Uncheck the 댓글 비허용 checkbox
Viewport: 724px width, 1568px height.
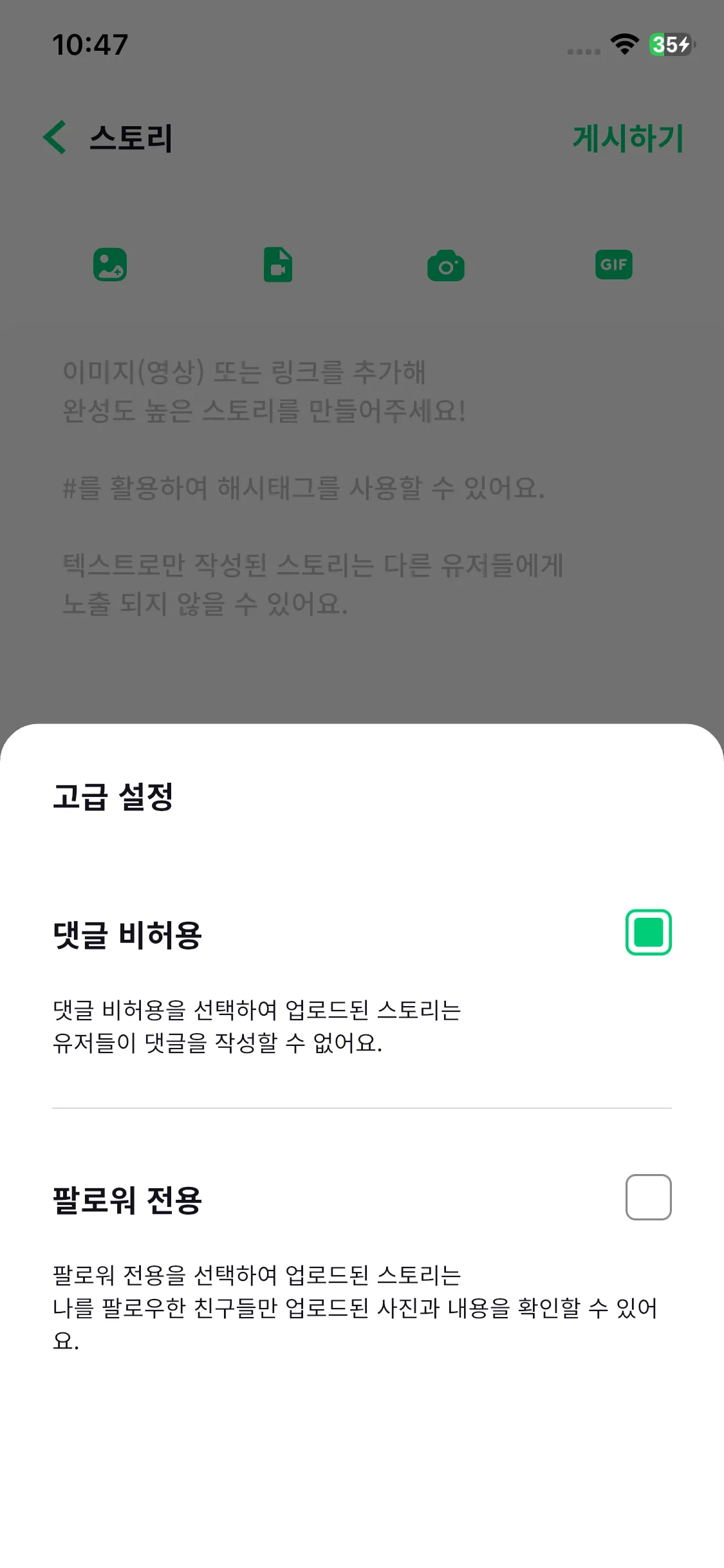(x=648, y=932)
